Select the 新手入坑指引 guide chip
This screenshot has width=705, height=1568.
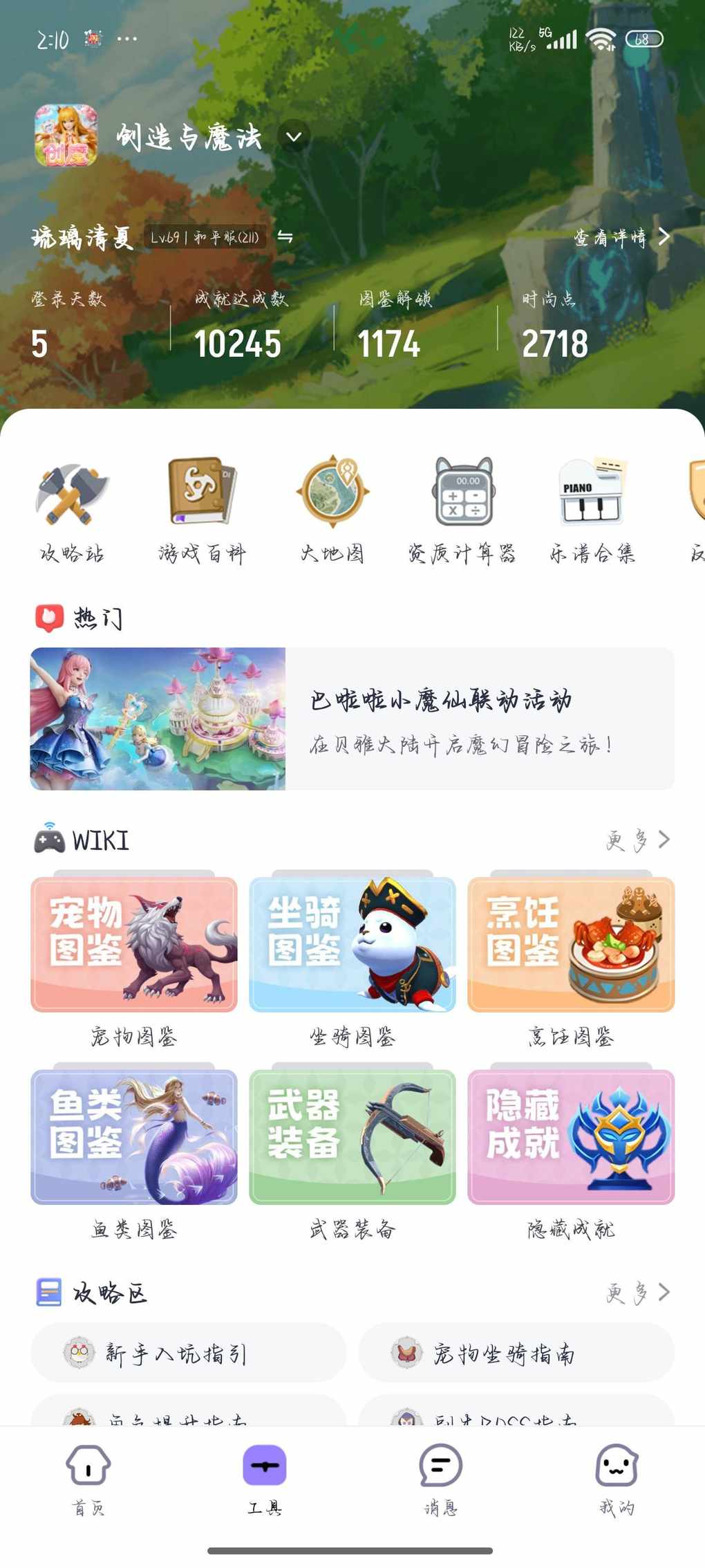click(x=188, y=1353)
